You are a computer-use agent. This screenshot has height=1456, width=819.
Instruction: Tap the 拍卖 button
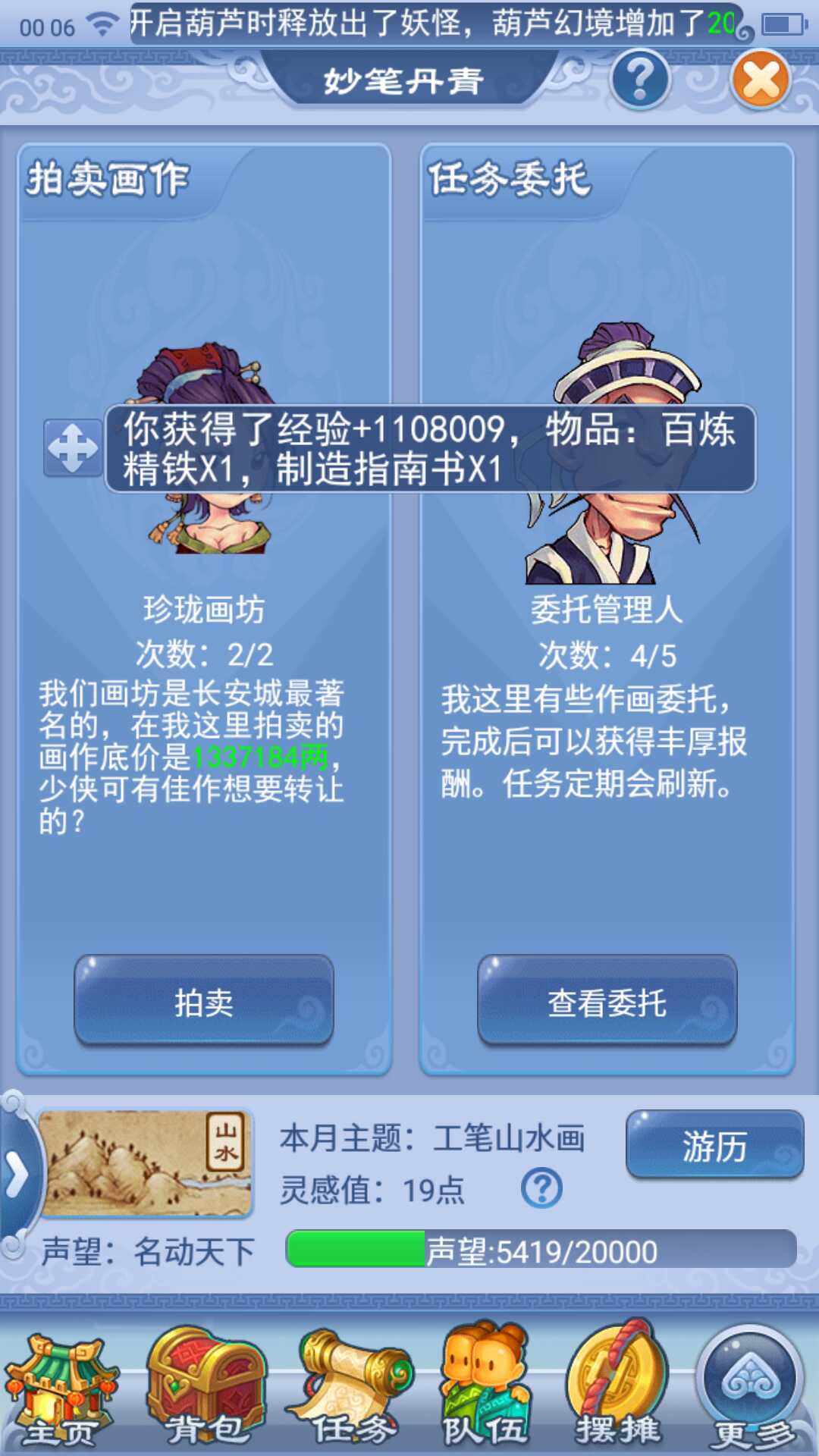point(204,1002)
